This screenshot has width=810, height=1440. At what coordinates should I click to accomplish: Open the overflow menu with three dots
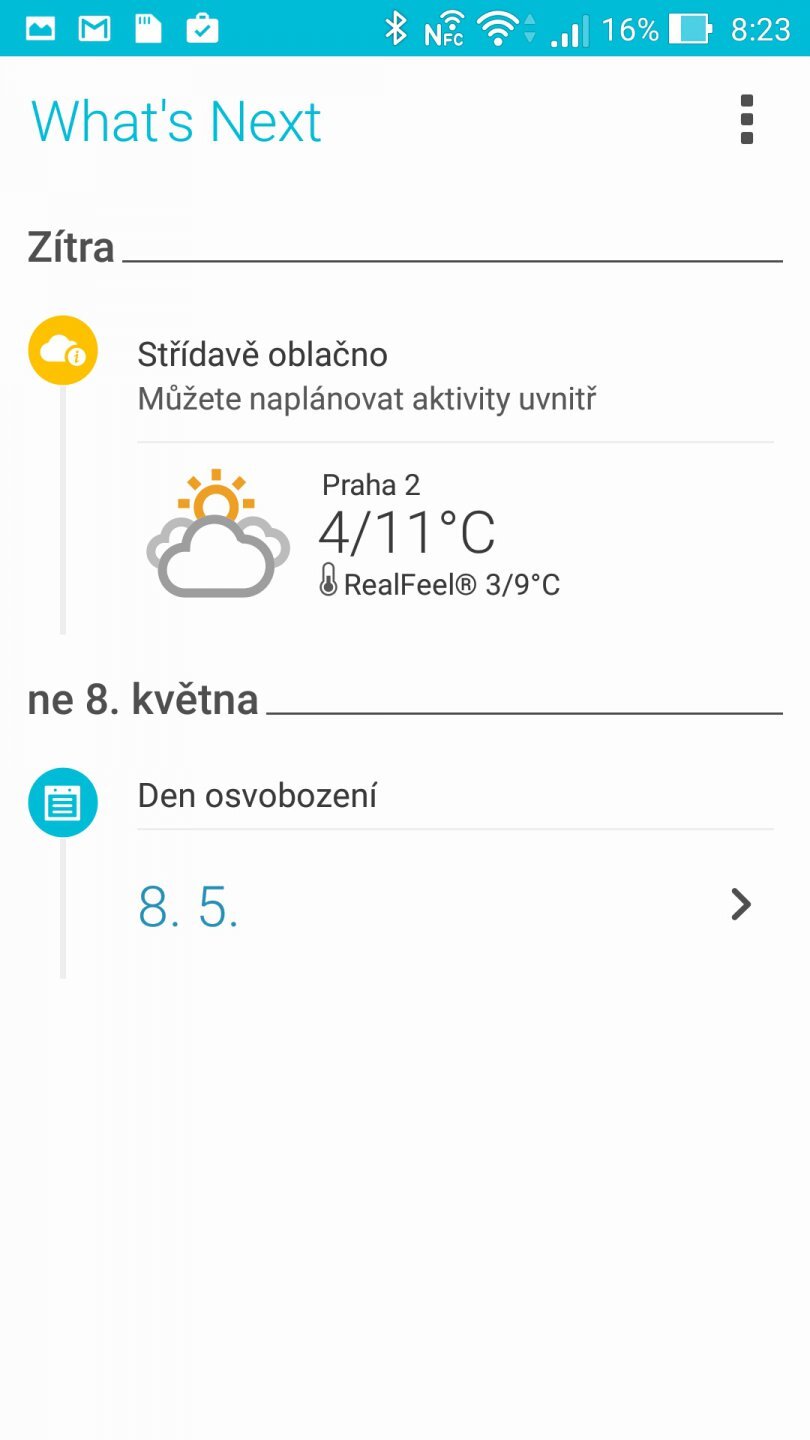745,120
